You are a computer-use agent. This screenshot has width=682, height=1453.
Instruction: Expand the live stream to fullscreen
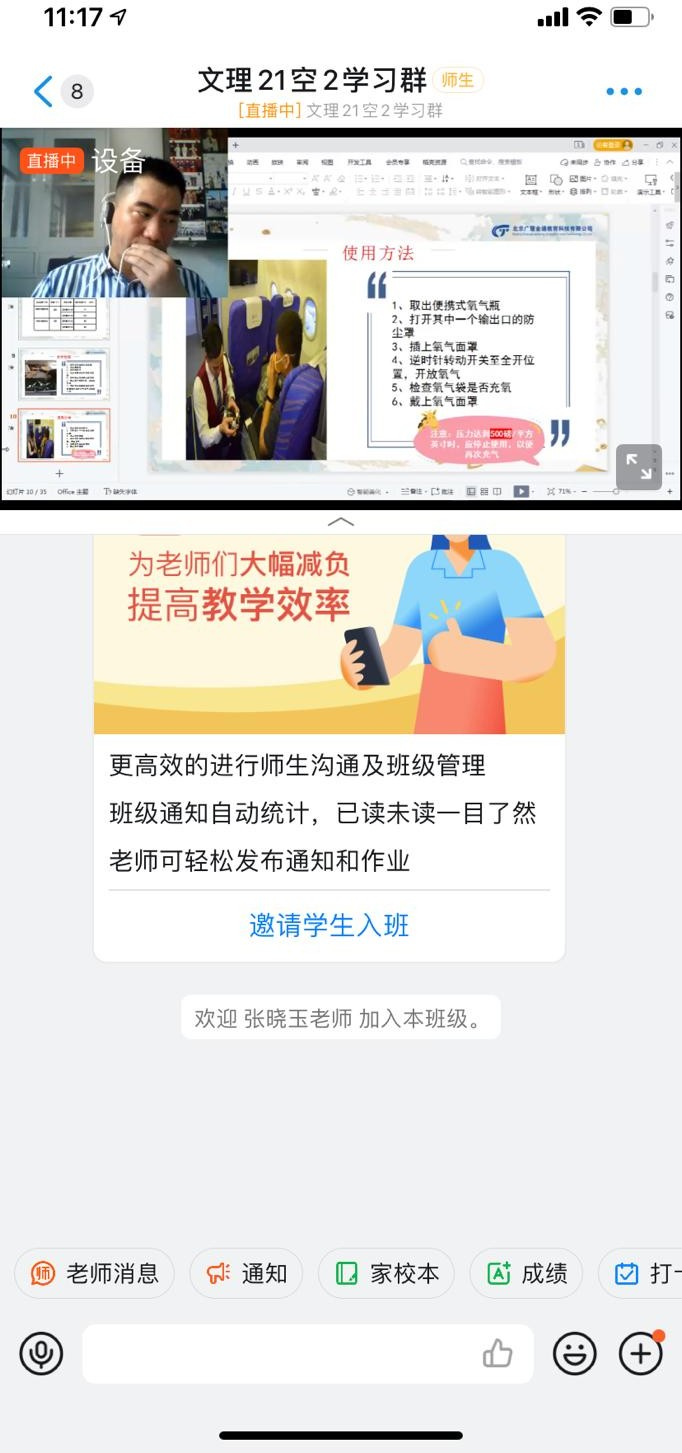click(638, 467)
